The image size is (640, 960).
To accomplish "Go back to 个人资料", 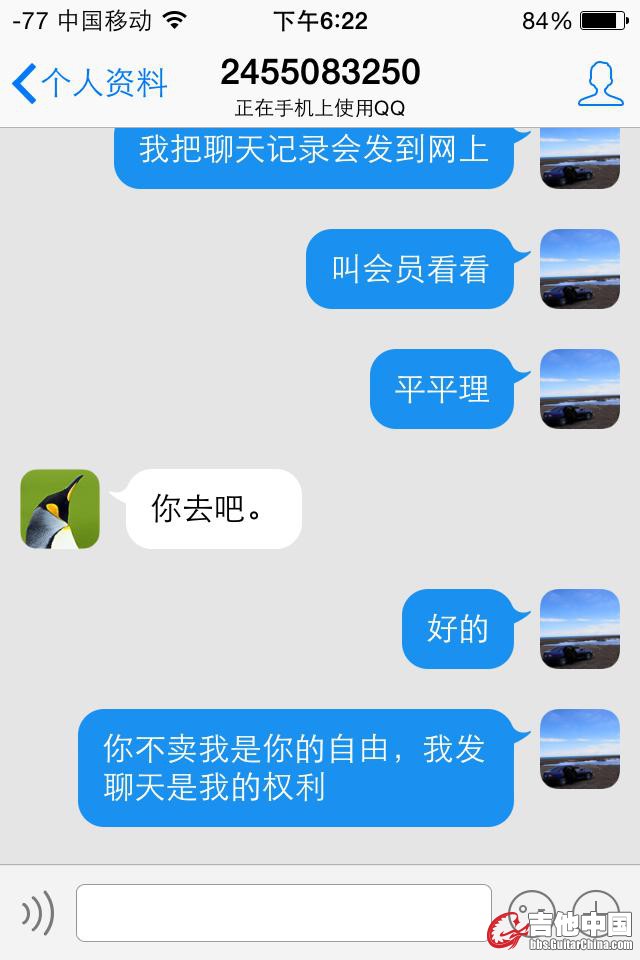I will click(x=88, y=83).
